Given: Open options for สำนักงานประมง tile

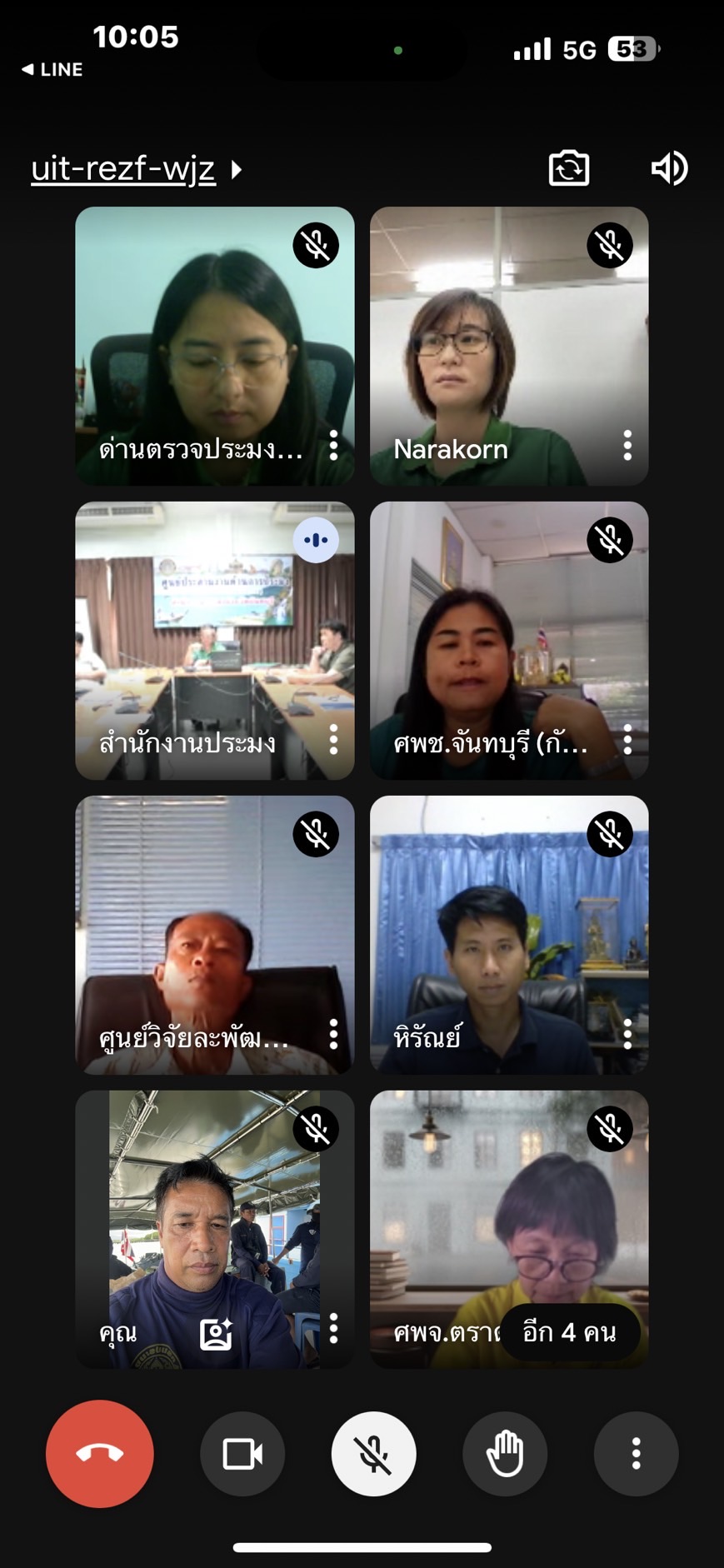Looking at the screenshot, I should point(333,740).
